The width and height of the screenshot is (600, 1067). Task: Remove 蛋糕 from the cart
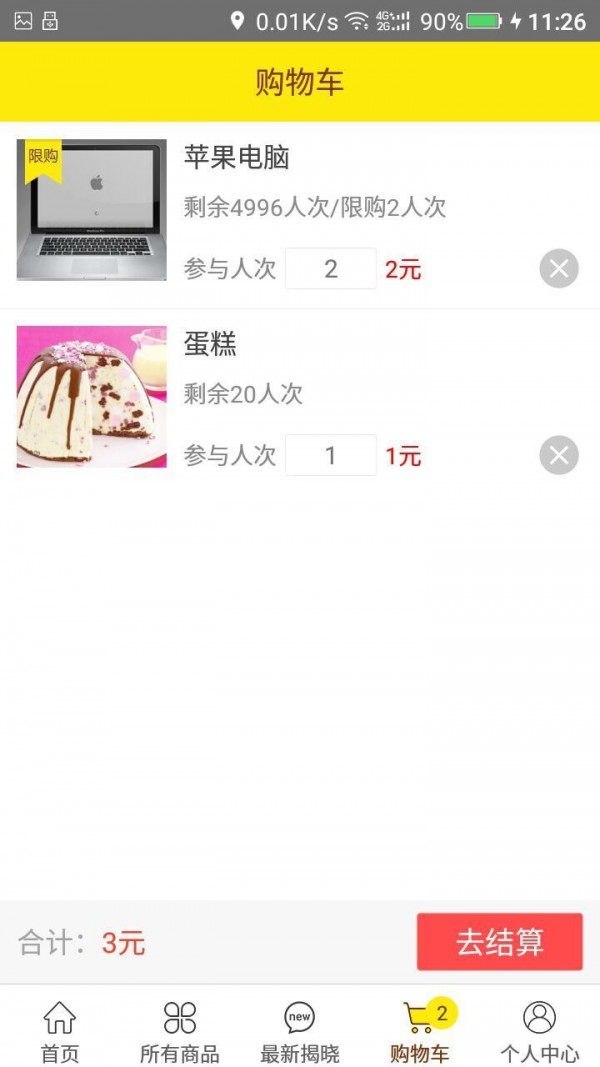pos(559,455)
